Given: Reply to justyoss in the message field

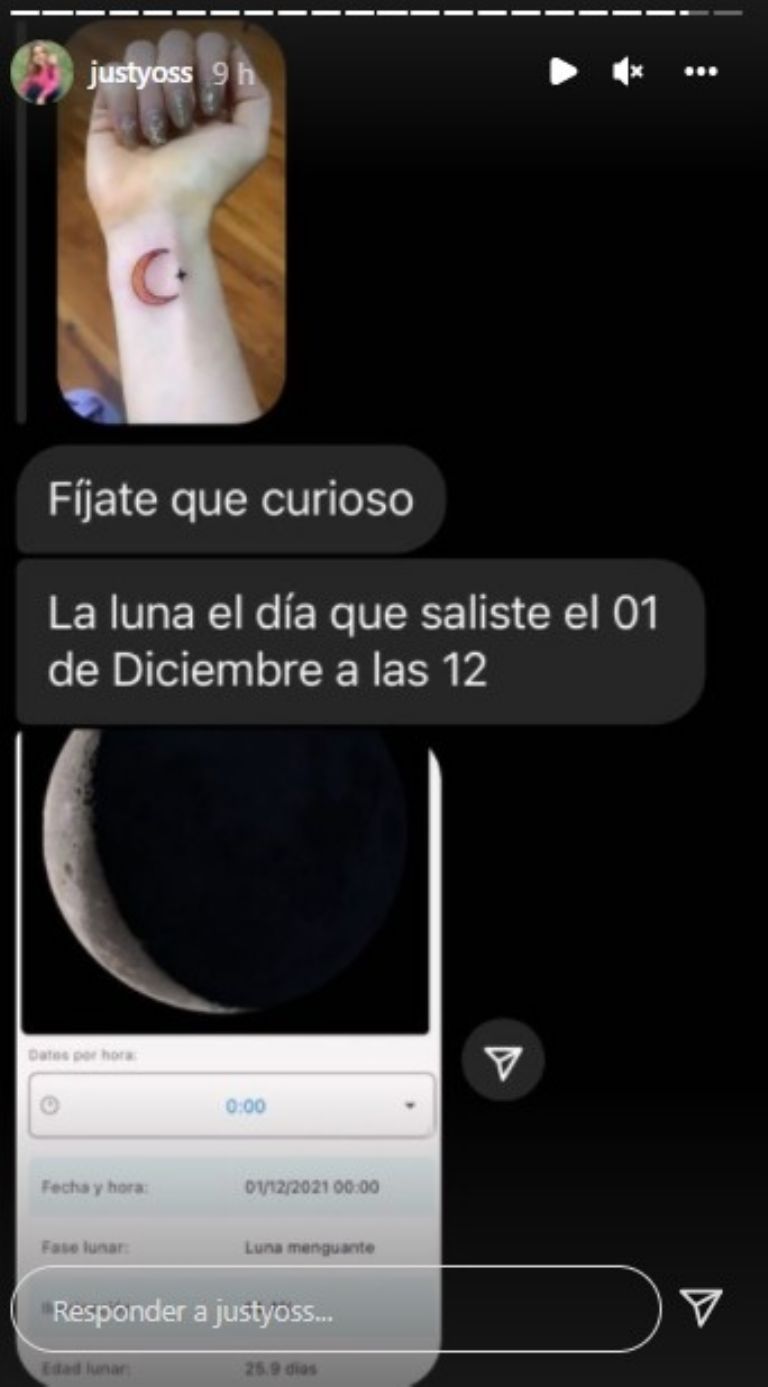Looking at the screenshot, I should 335,1310.
